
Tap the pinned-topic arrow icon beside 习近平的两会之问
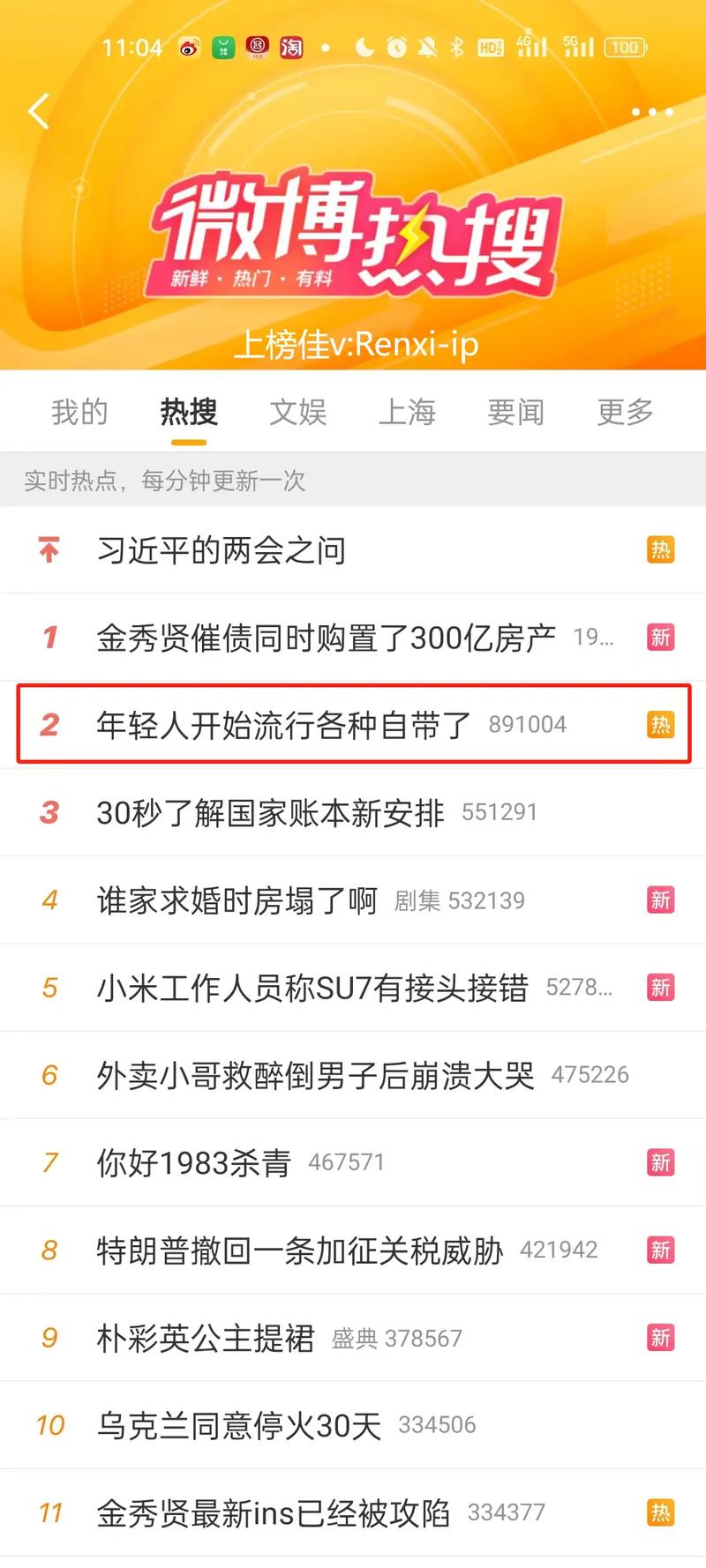(x=49, y=549)
